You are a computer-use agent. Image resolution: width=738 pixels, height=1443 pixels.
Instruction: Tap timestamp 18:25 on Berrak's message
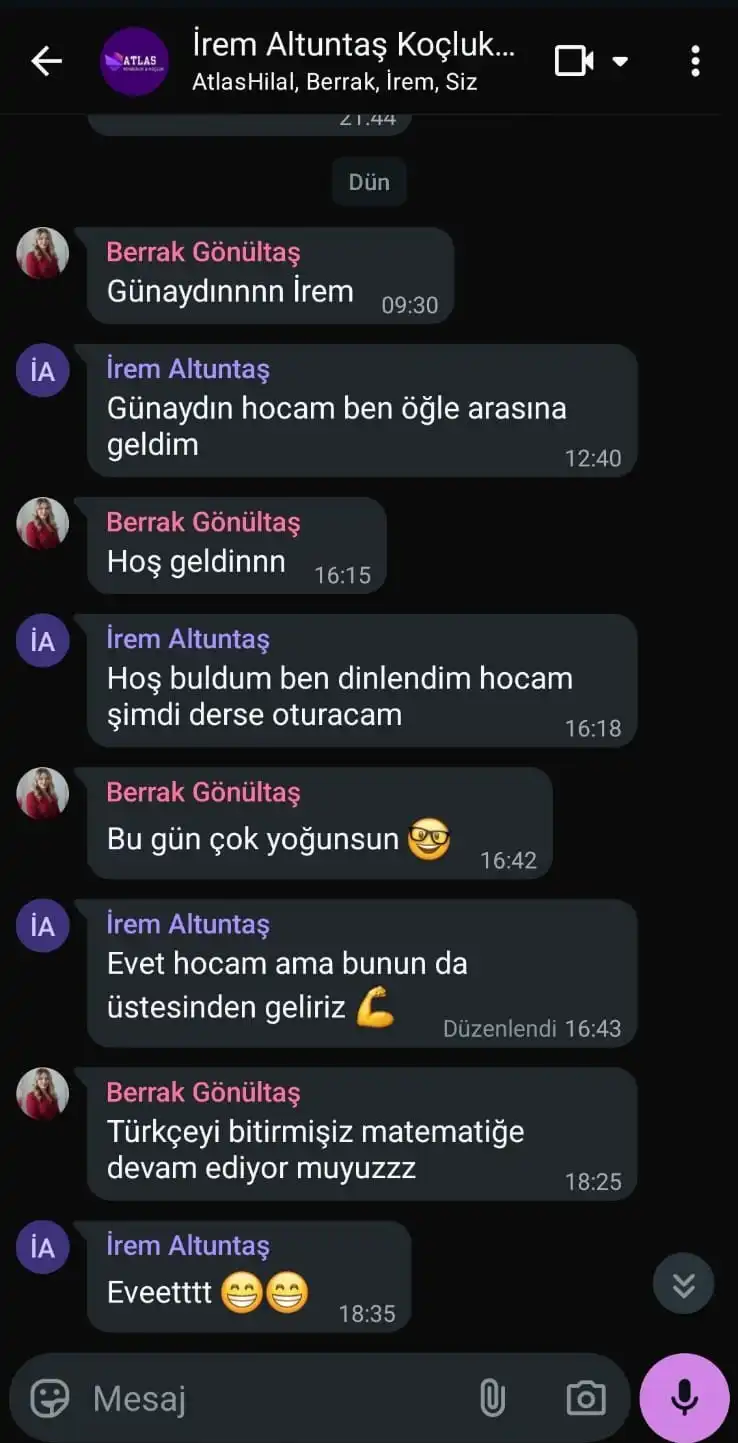[x=595, y=1181]
